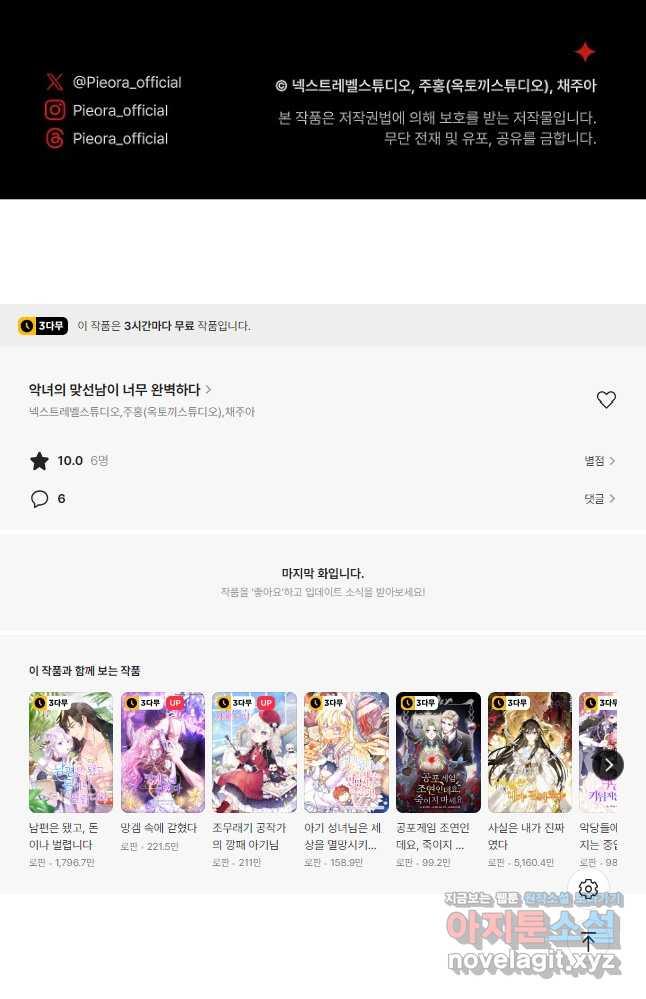Open the 댓글 comments section
The image size is (646, 999).
[x=600, y=498]
